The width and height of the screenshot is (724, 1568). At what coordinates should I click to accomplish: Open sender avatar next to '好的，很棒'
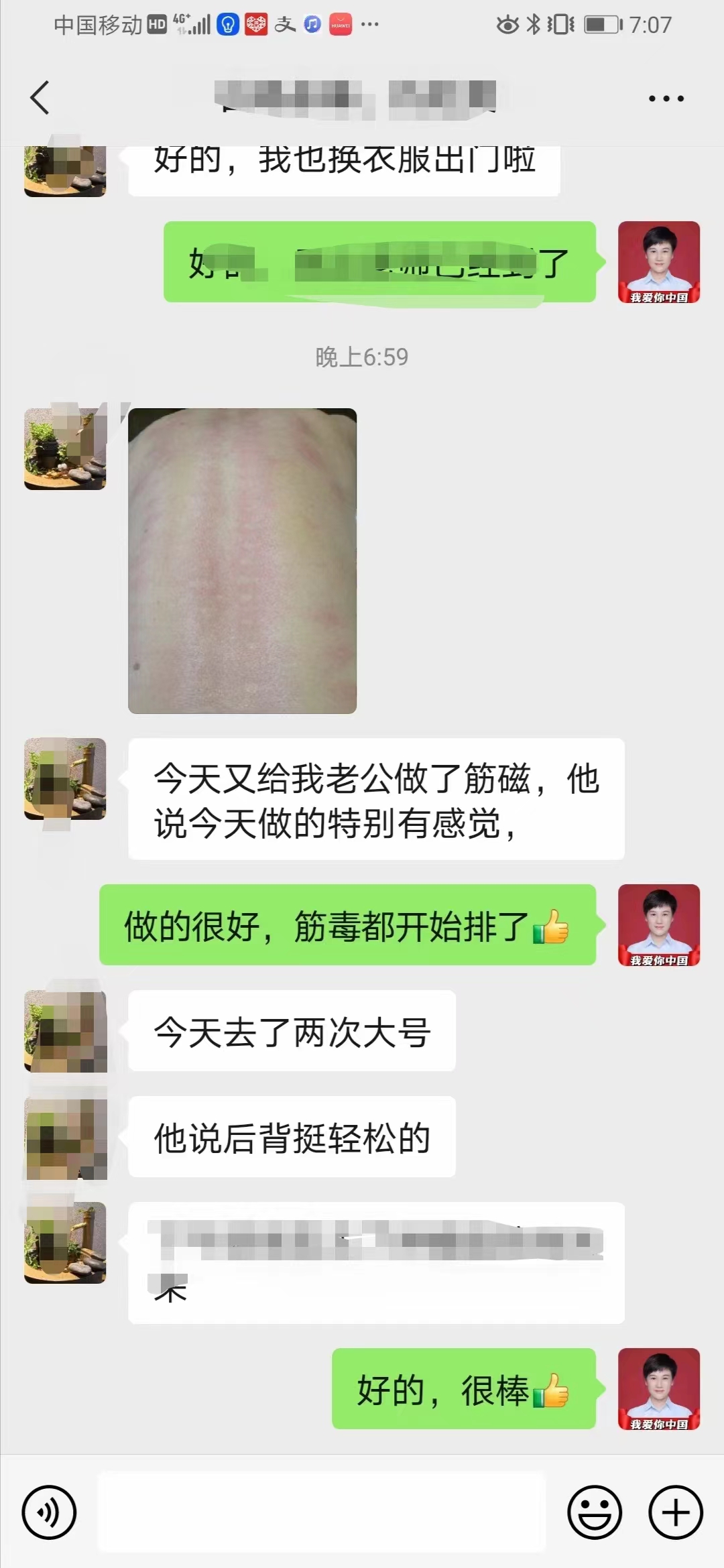coord(658,1388)
